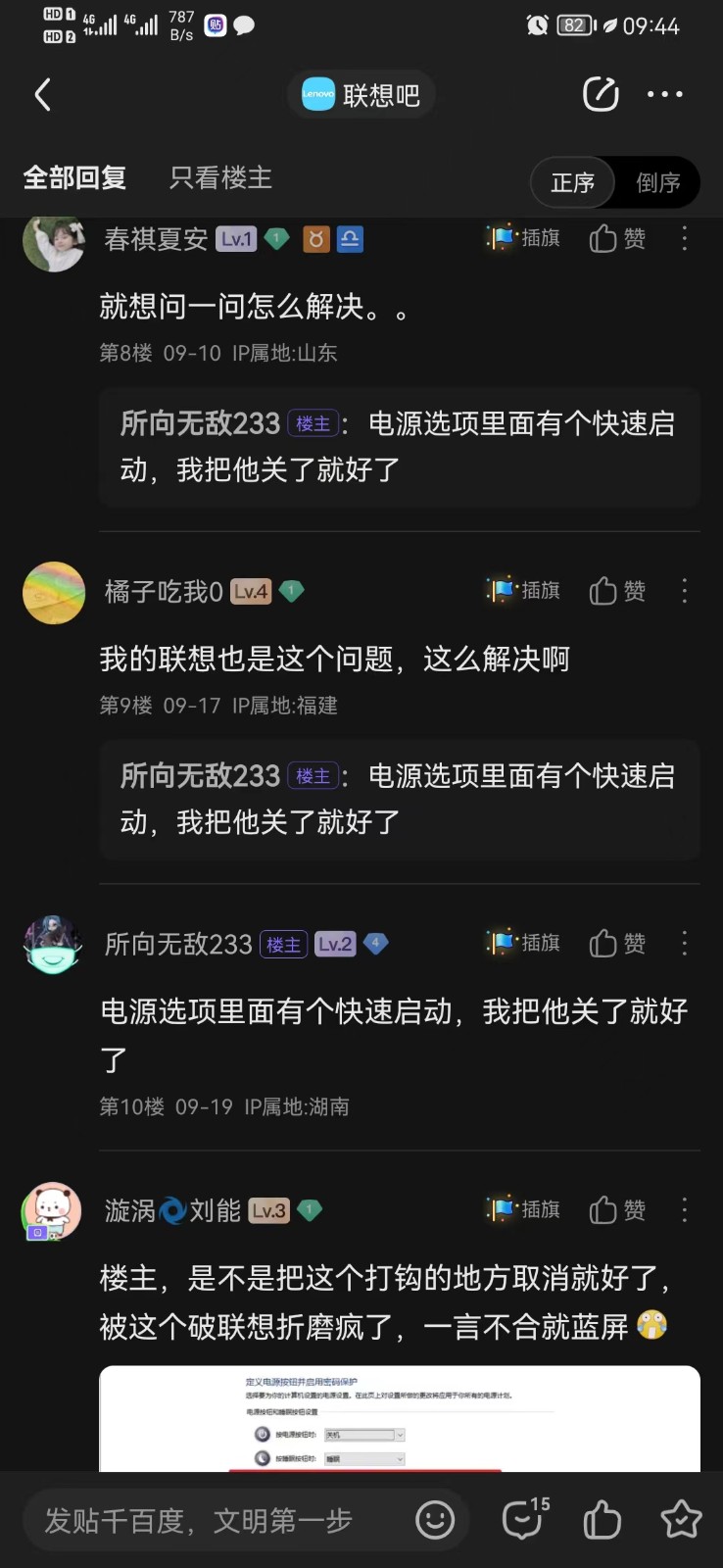Open more options on 所向无敌233's 10楼 reply
This screenshot has width=723, height=1568.
pyautogui.click(x=685, y=943)
